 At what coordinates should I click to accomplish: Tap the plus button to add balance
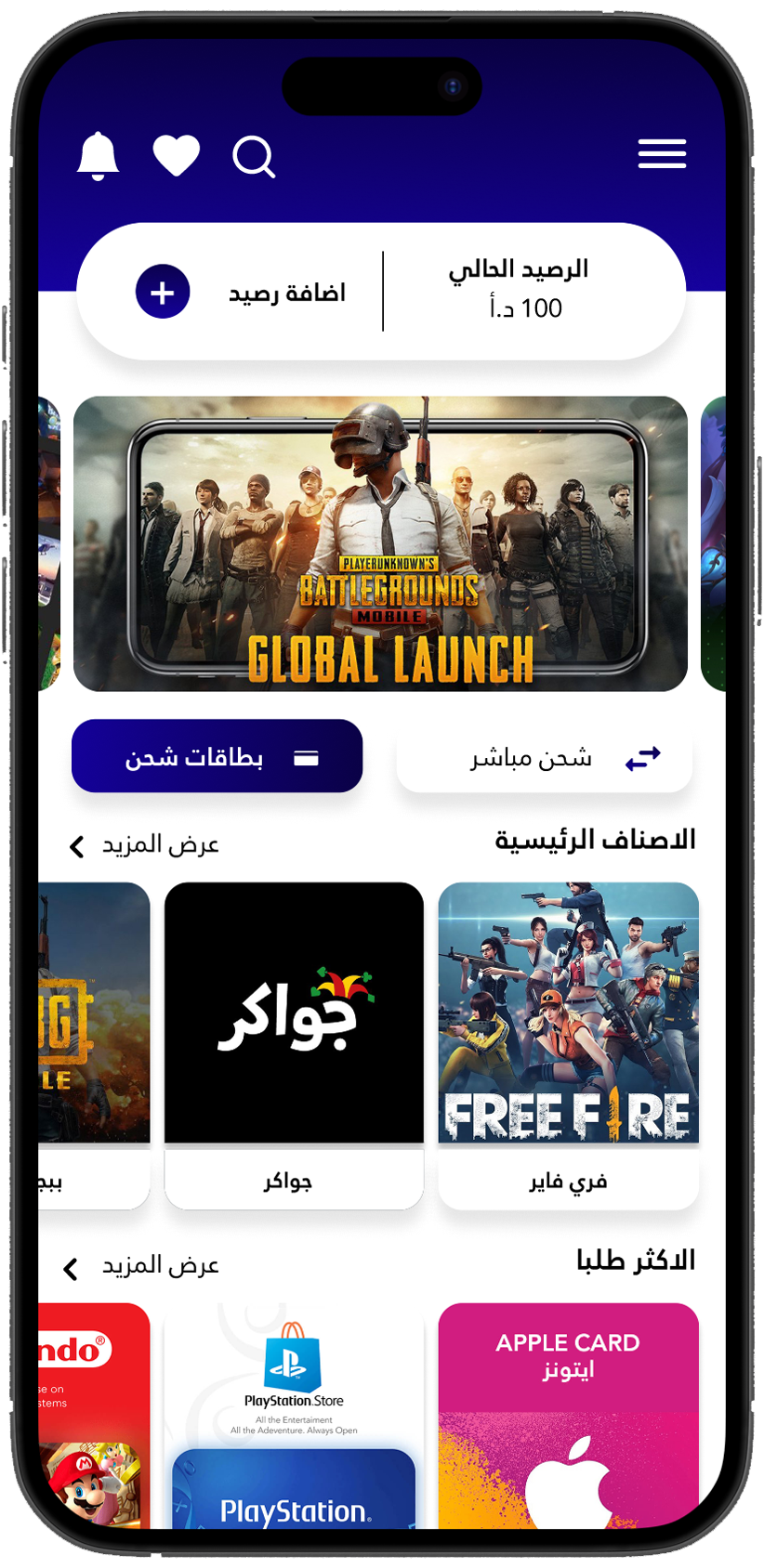pyautogui.click(x=163, y=293)
